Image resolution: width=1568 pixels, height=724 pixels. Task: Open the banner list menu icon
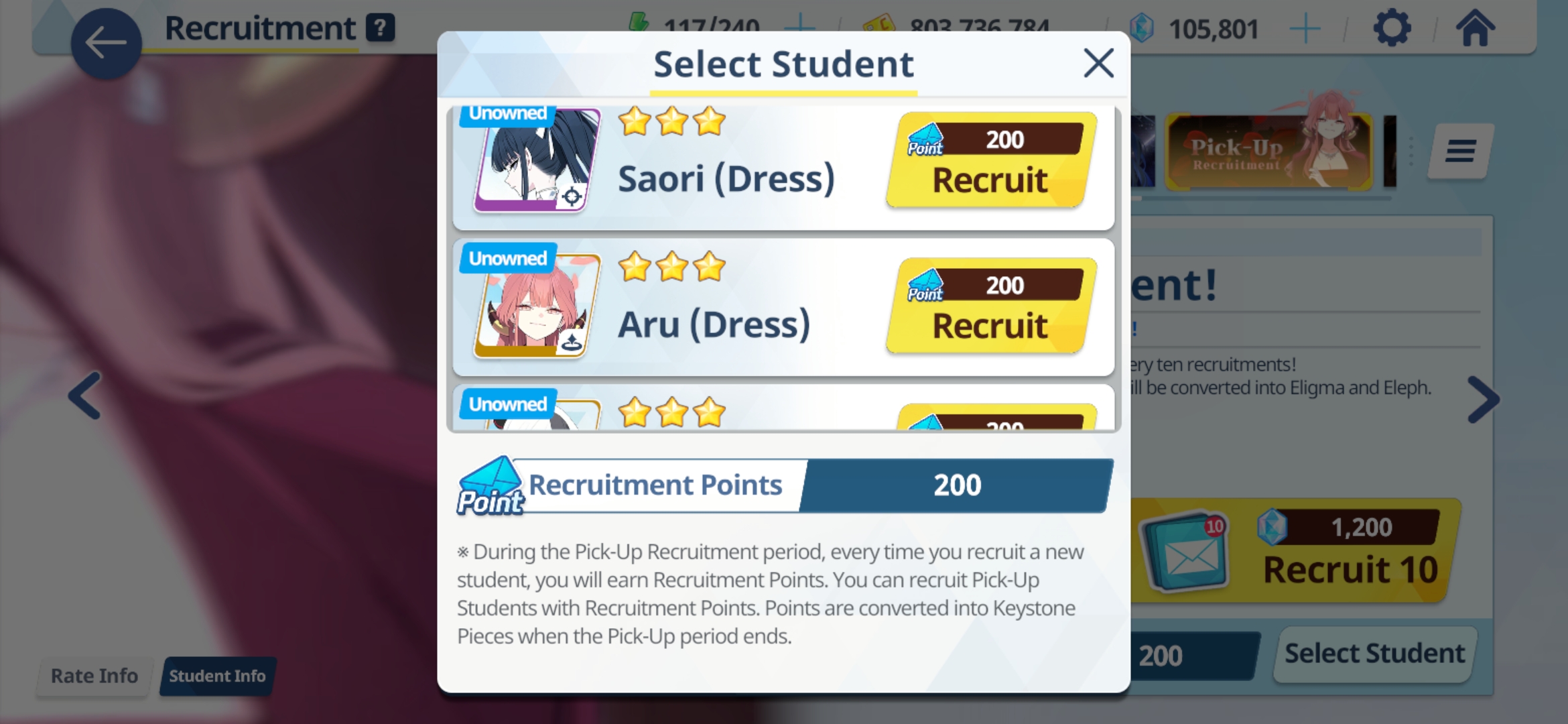[1460, 151]
